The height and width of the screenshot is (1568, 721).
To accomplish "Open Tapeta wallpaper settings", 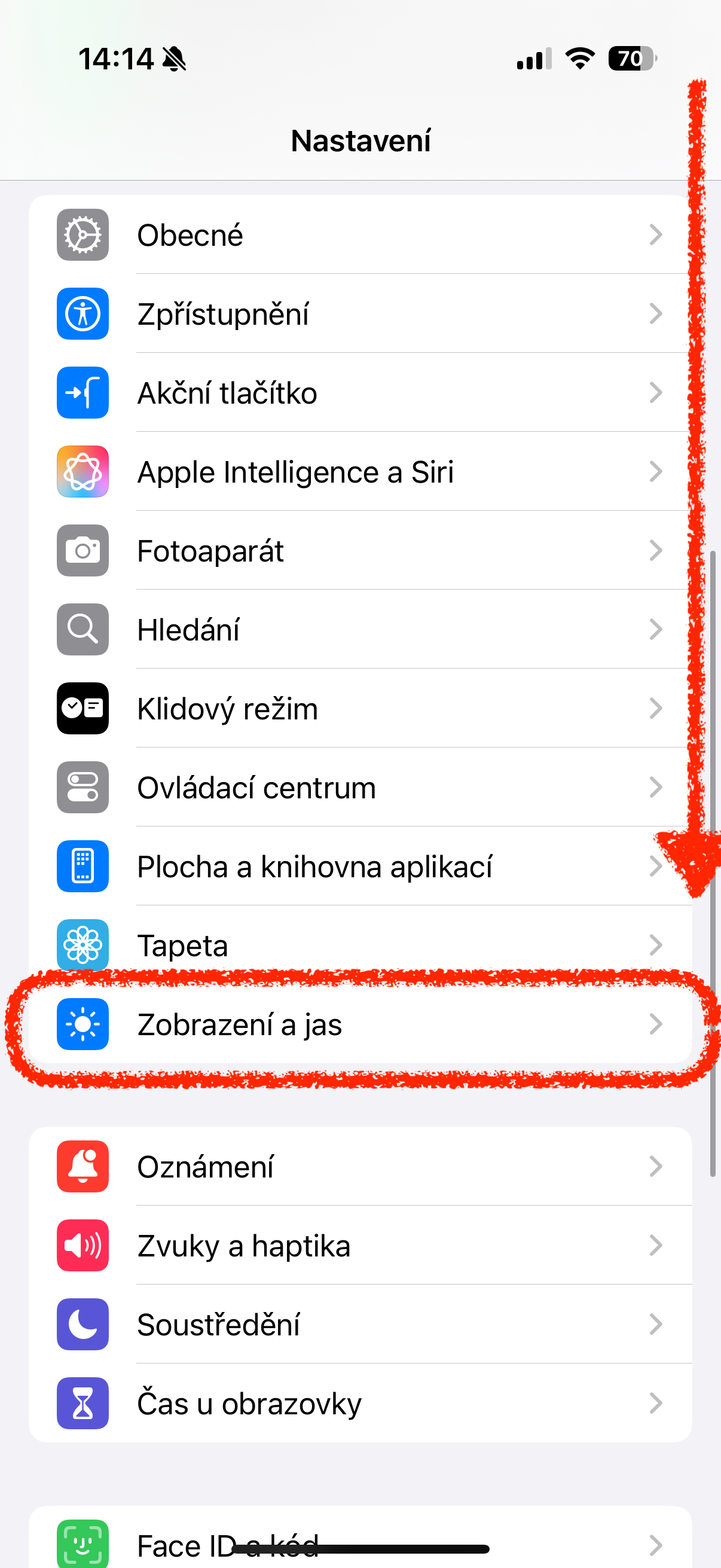I will [359, 945].
